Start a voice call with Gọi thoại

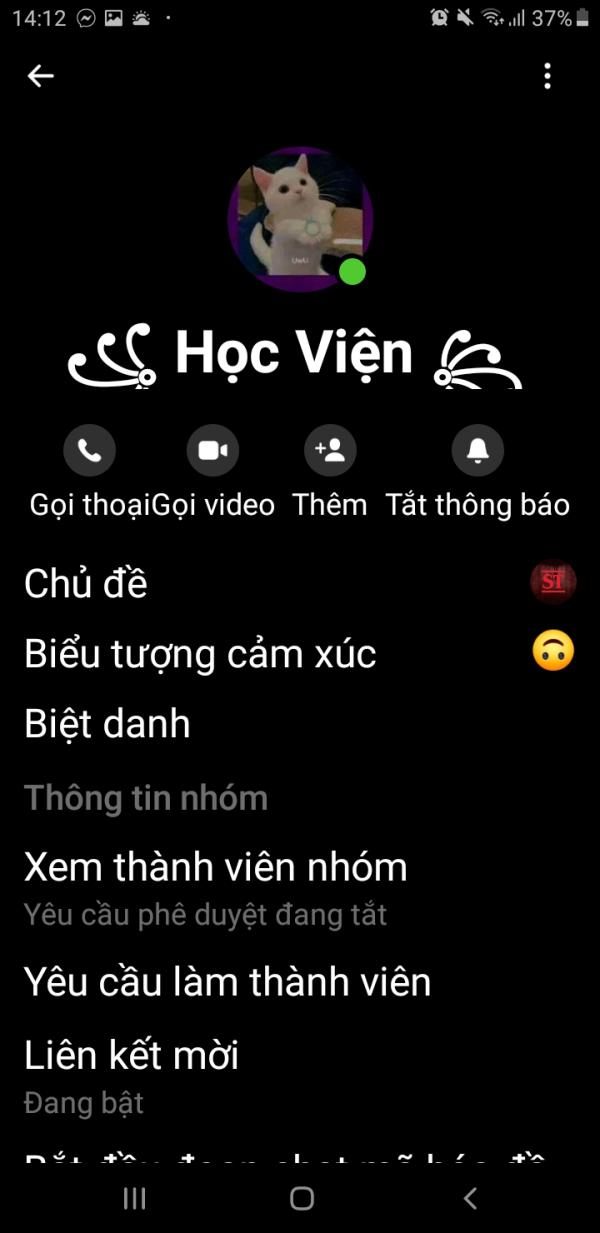tap(89, 451)
